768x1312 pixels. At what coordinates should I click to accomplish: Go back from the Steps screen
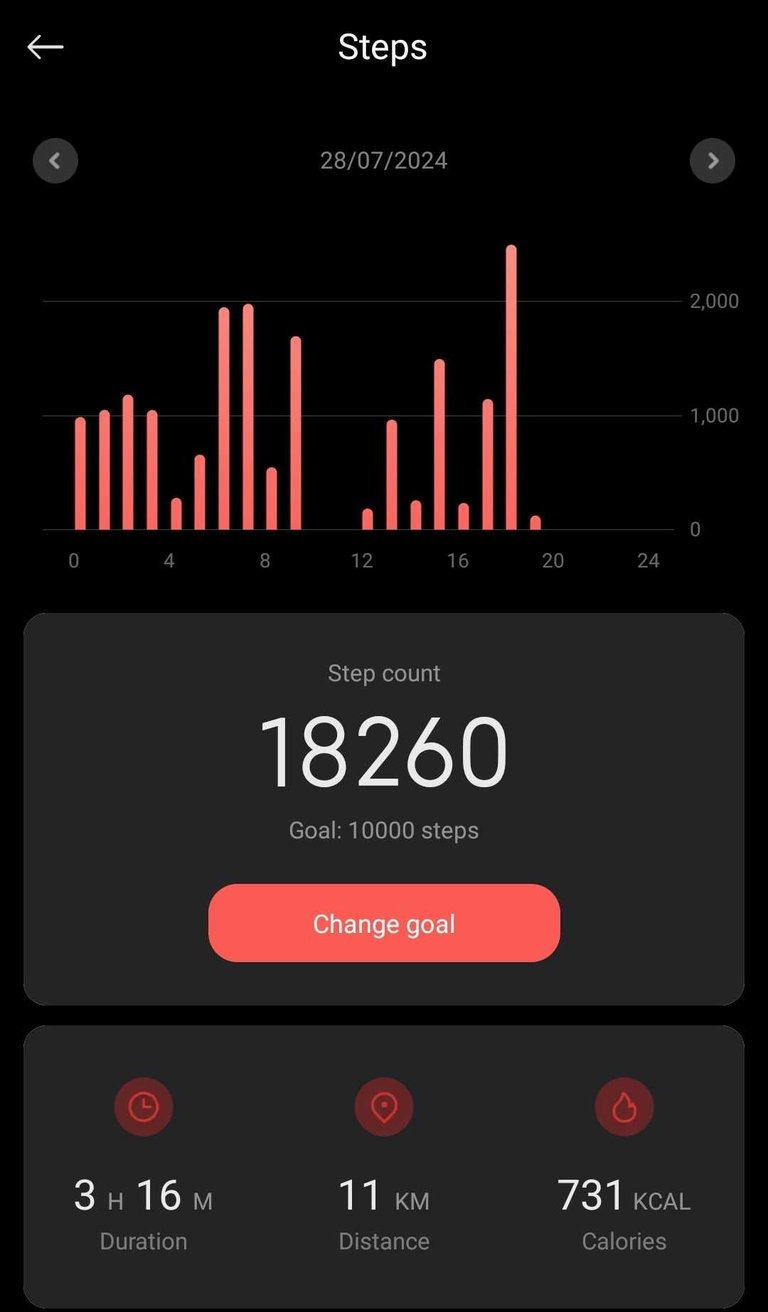(x=45, y=47)
